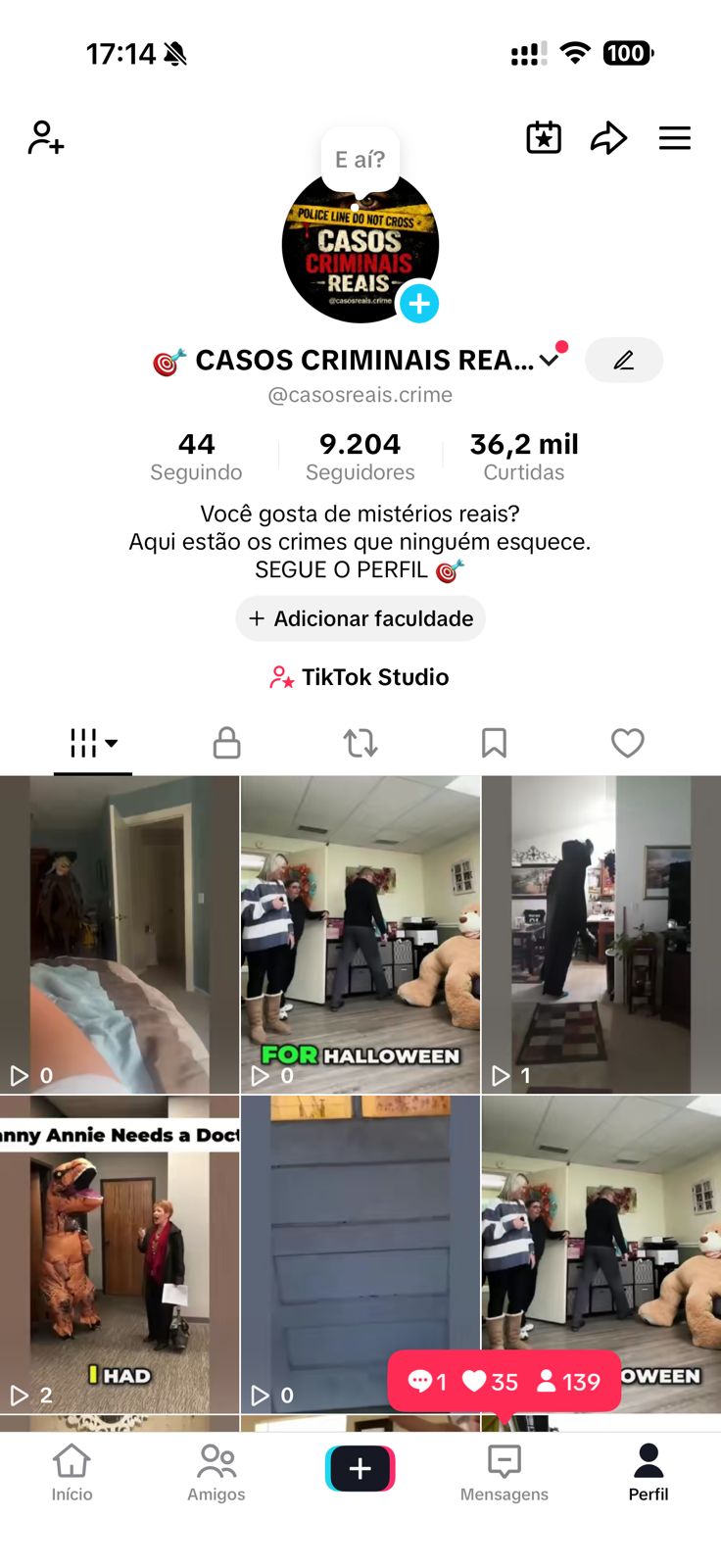Open the Granny Annie dinosaur costume video

coord(120,1252)
